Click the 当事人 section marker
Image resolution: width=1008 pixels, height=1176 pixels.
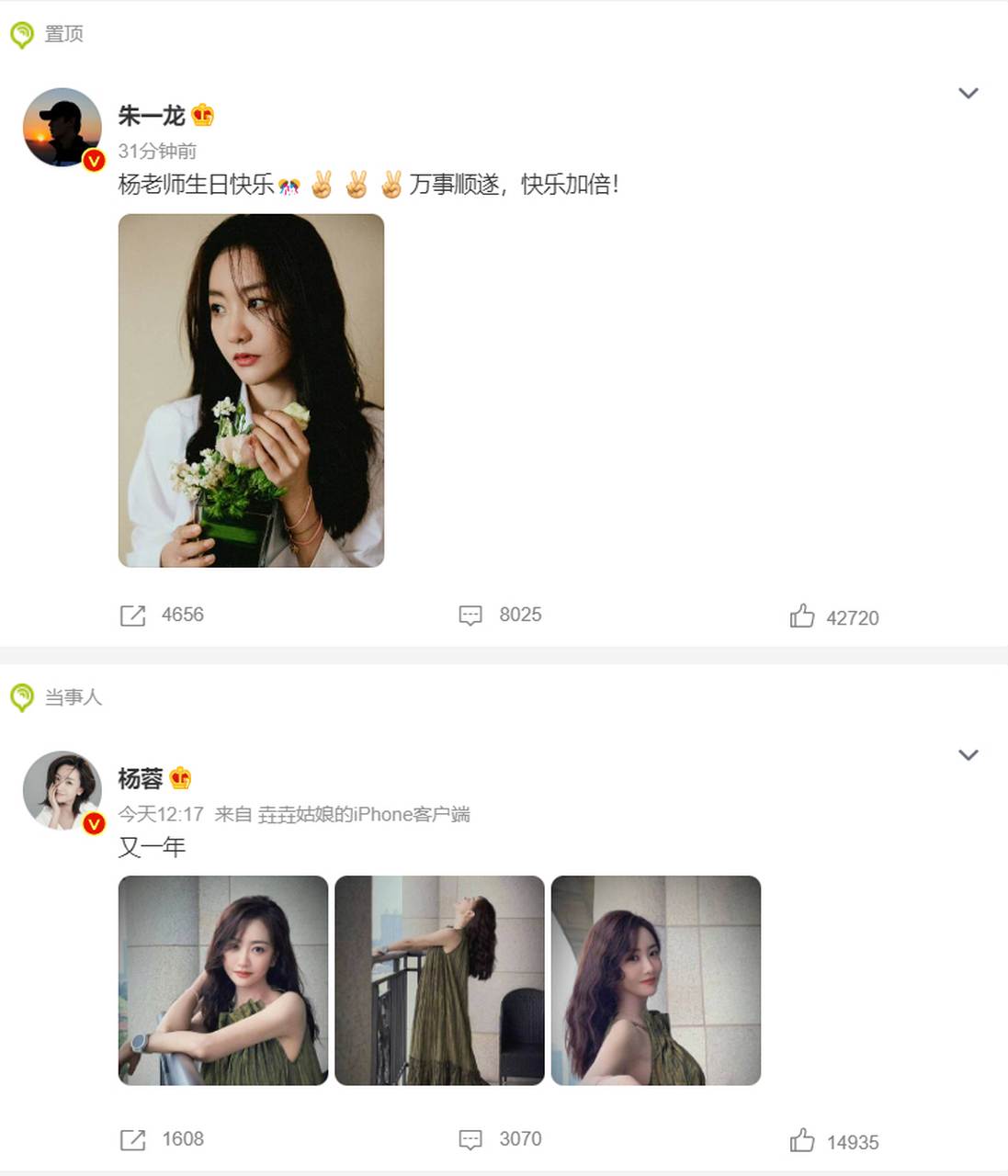[22, 695]
